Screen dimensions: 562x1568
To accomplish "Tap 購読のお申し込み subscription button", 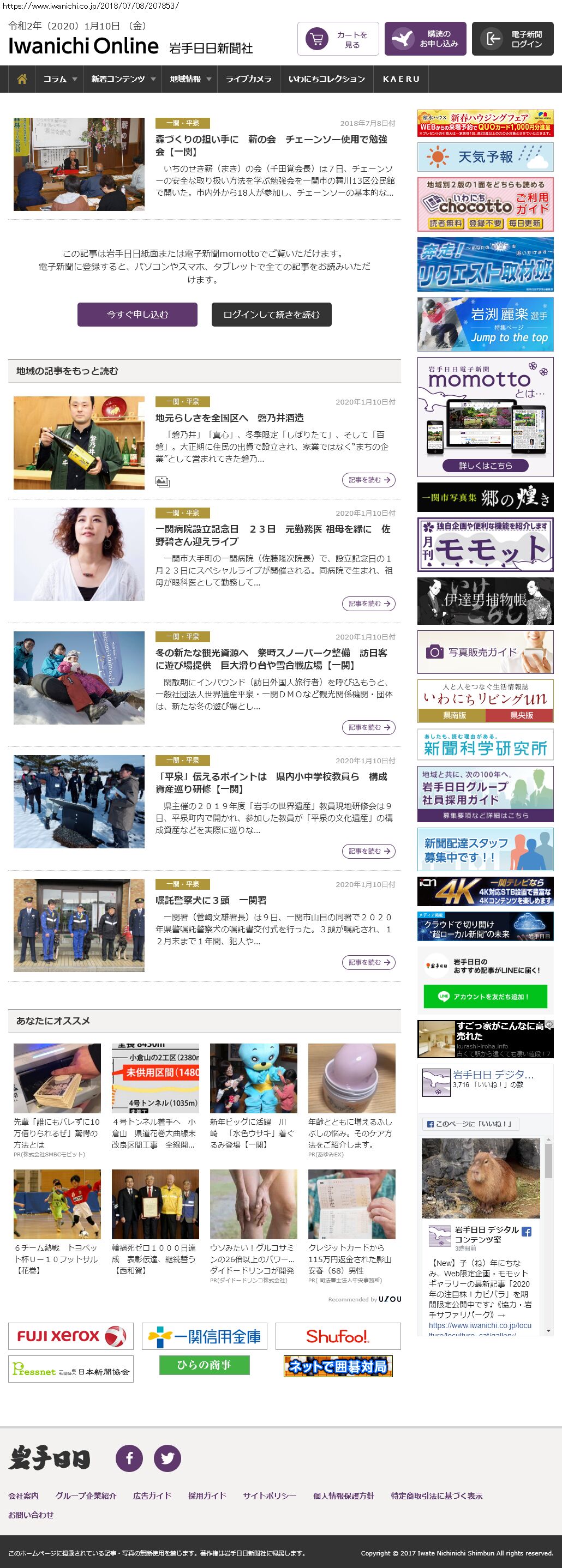I will pos(426,40).
